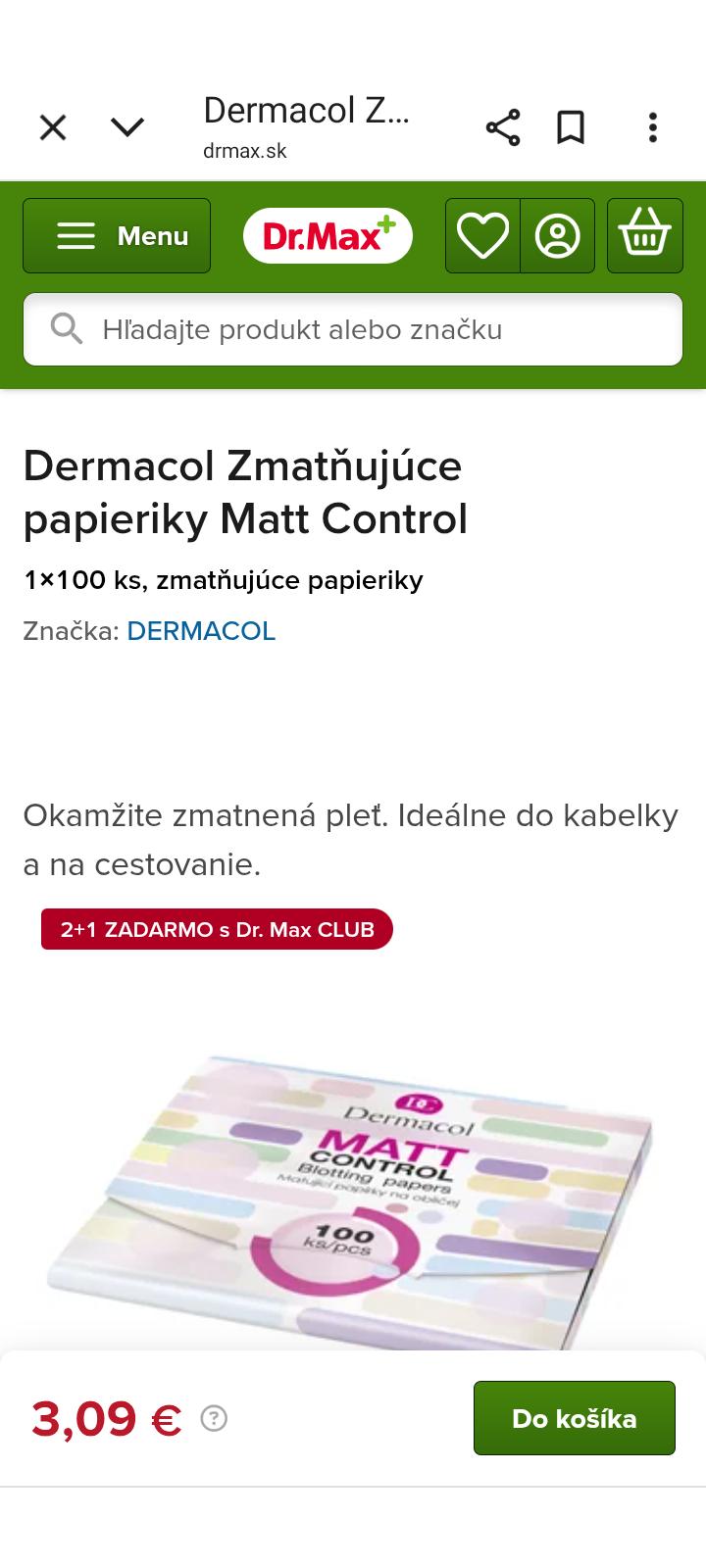Share this product page
This screenshot has width=706, height=1568.
[503, 127]
